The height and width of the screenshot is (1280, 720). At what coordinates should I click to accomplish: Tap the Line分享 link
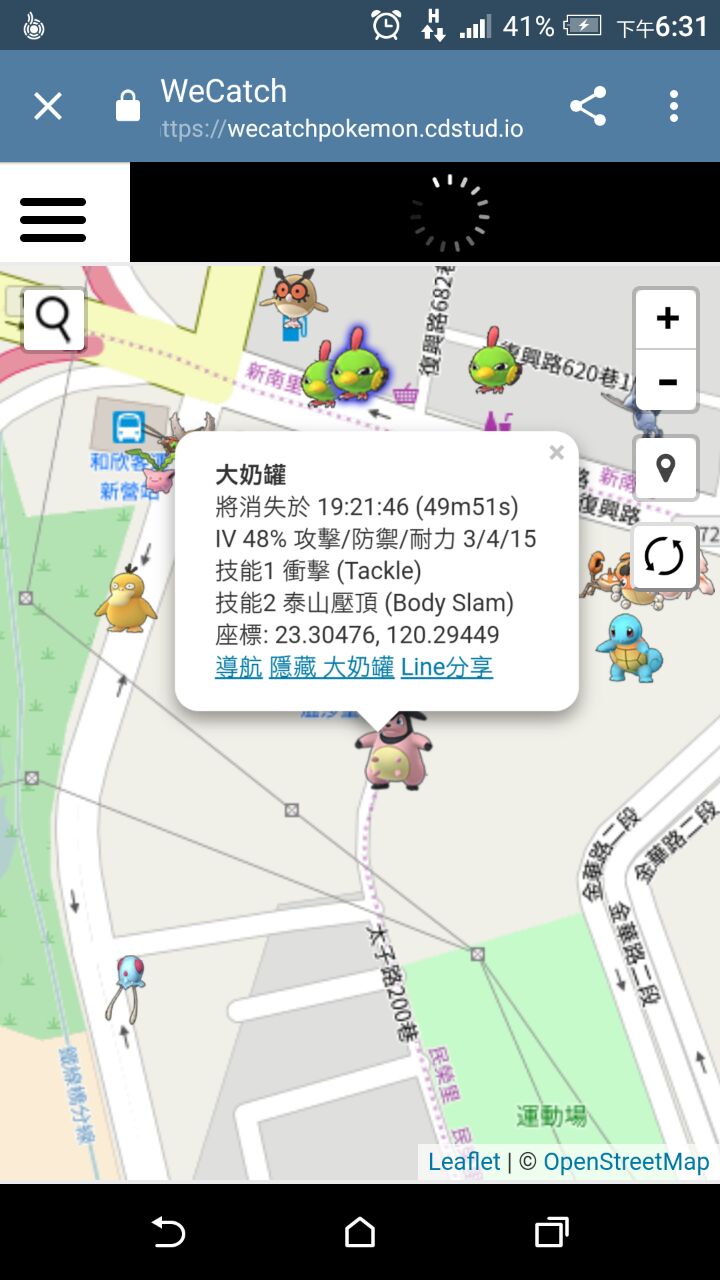click(x=447, y=667)
